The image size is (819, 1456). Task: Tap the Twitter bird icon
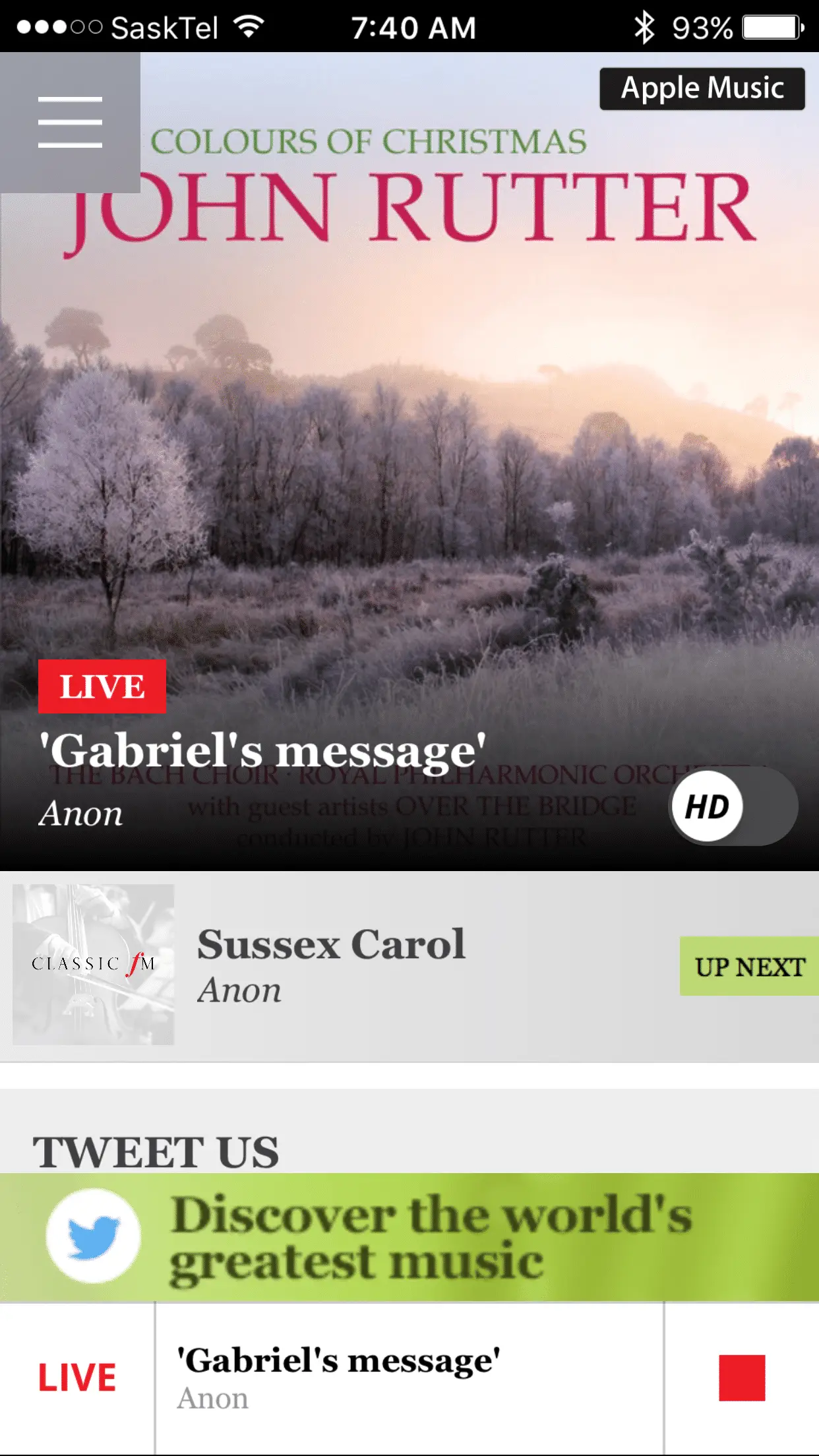[93, 1236]
